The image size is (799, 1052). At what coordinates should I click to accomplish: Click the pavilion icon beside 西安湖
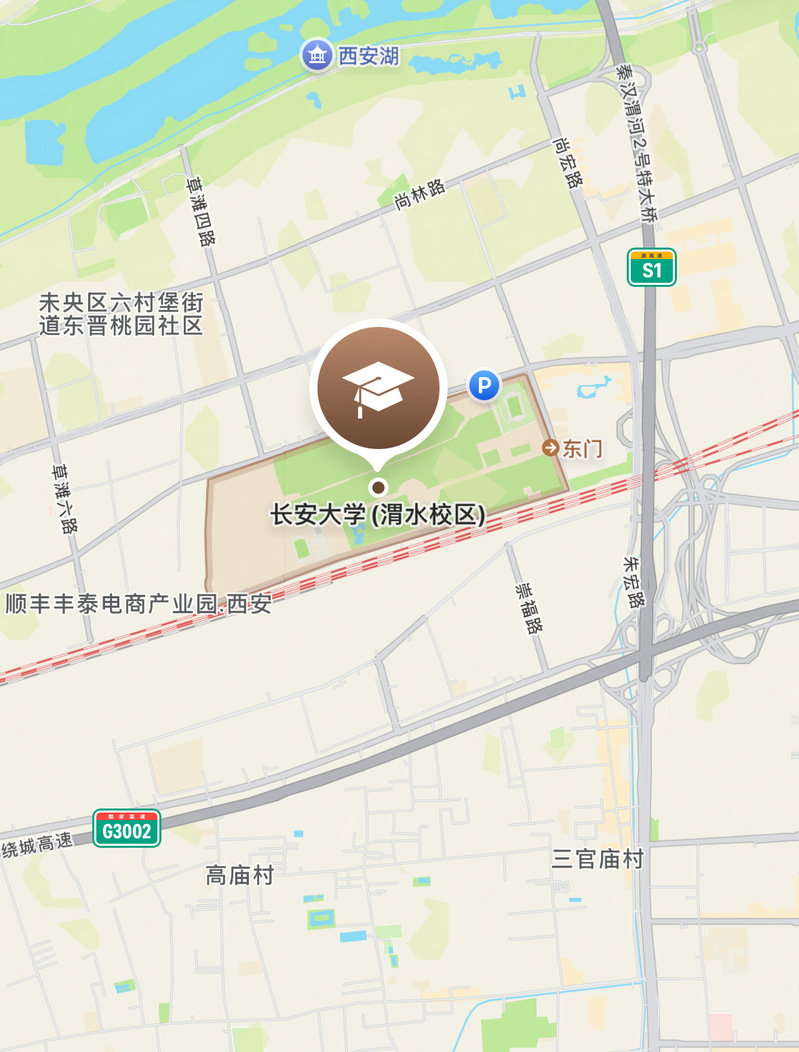[315, 57]
